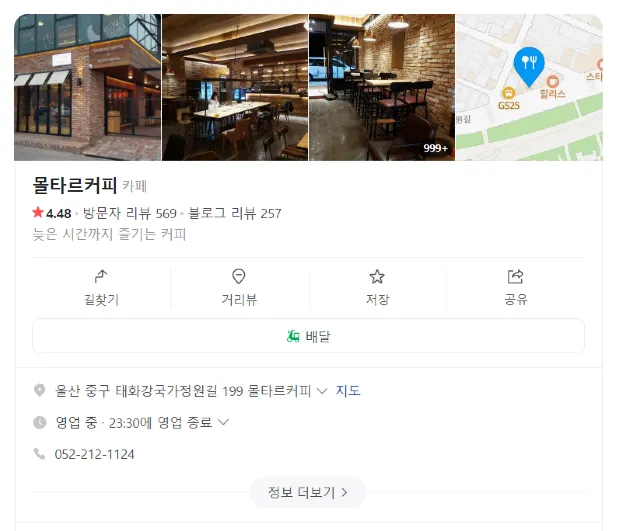Order delivery with the 배달 button
Image resolution: width=640 pixels, height=531 pixels.
[x=309, y=336]
